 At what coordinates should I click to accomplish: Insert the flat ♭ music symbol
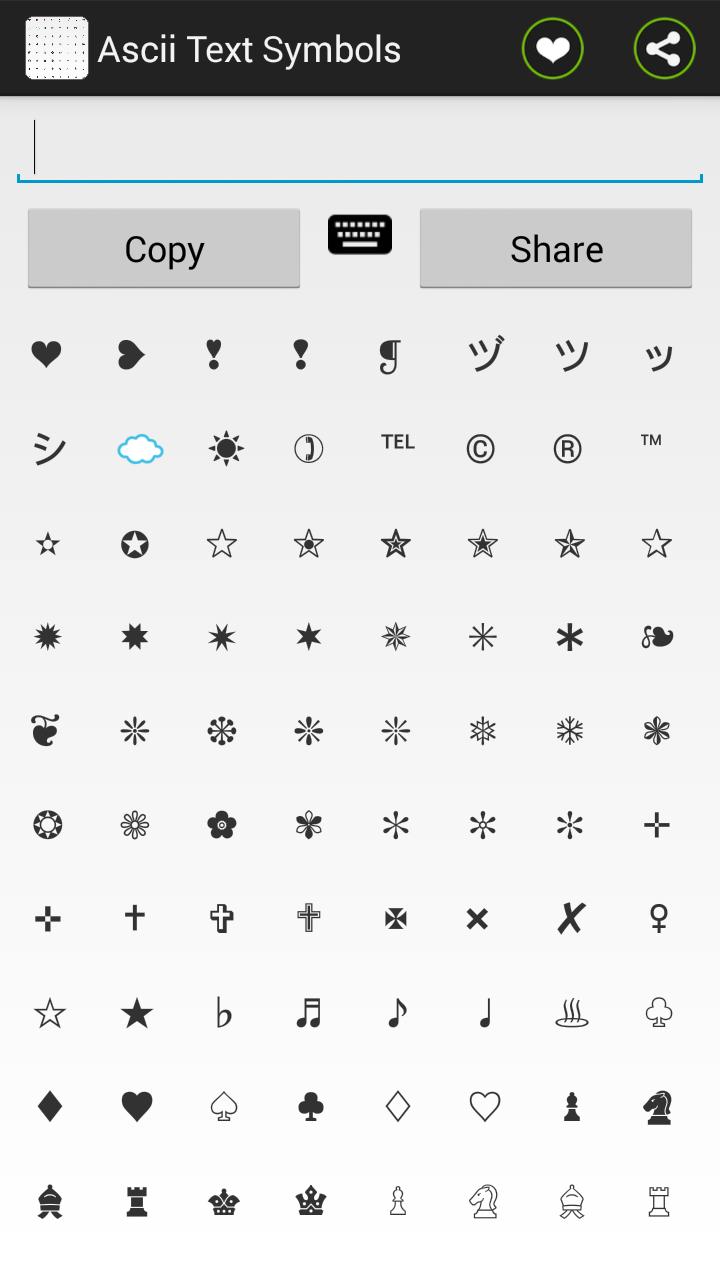coord(224,1013)
